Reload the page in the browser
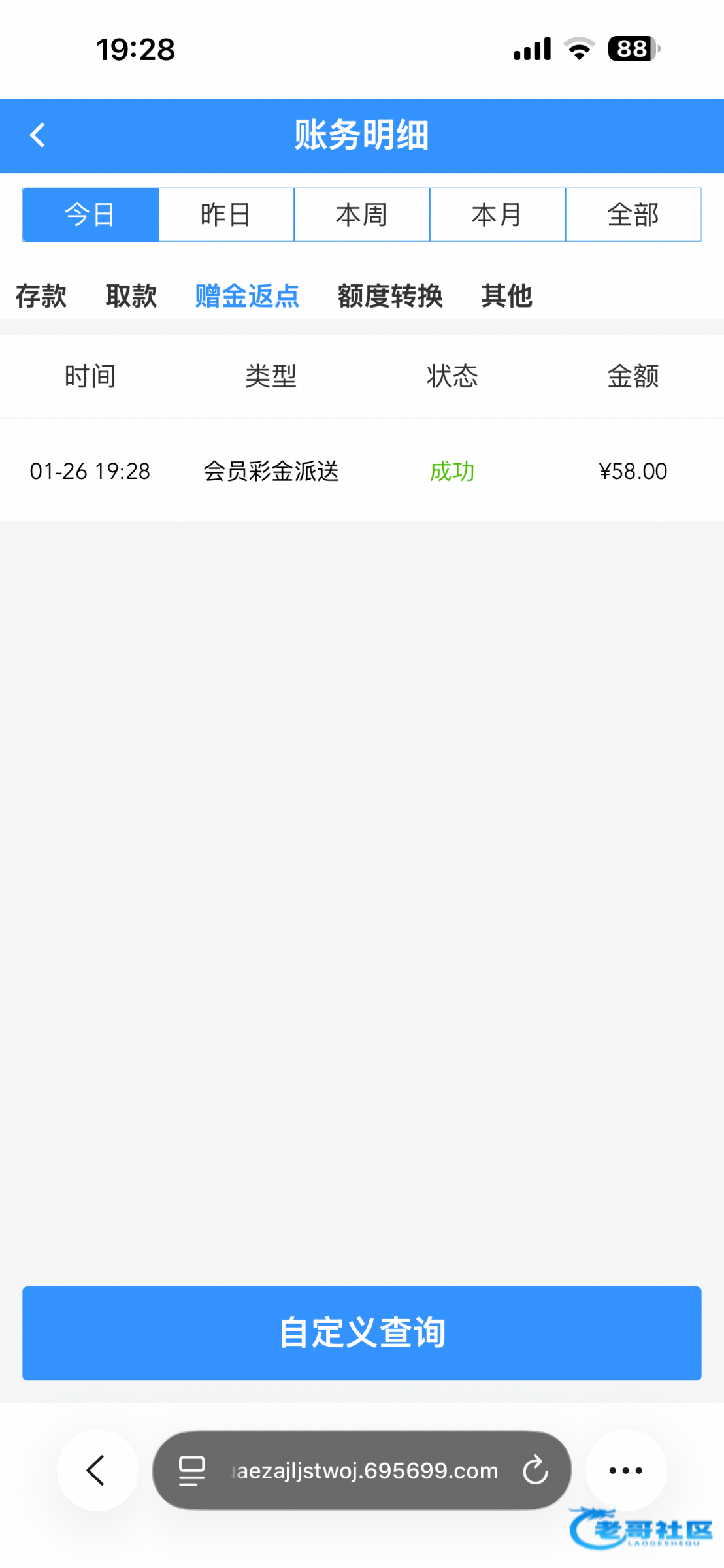The width and height of the screenshot is (724, 1568). point(535,1470)
